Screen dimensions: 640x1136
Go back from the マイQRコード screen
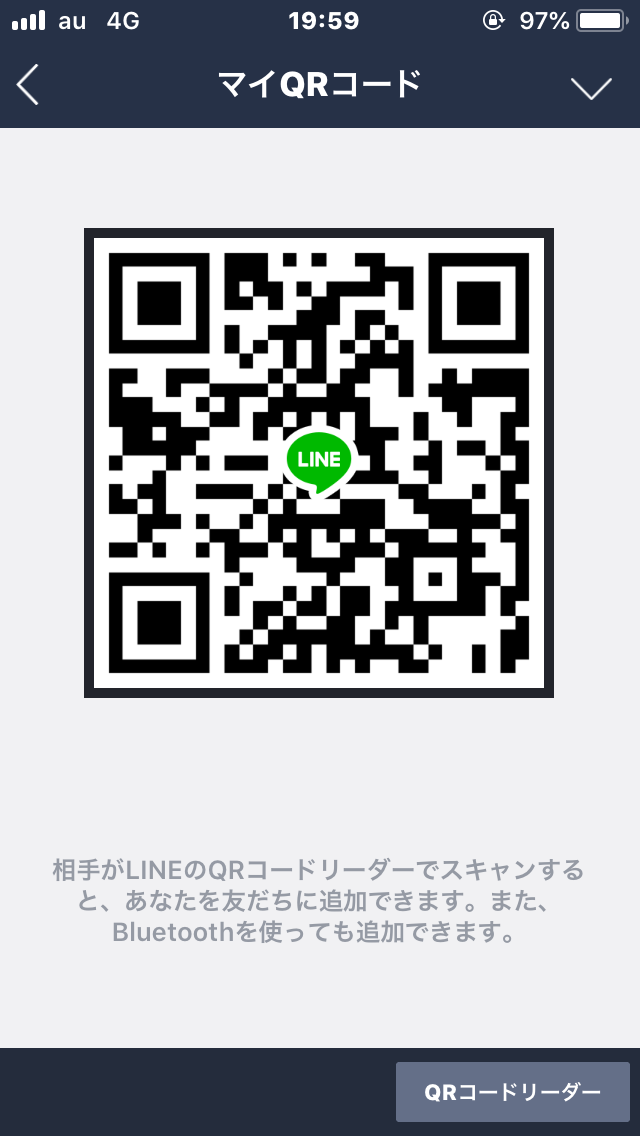29,86
